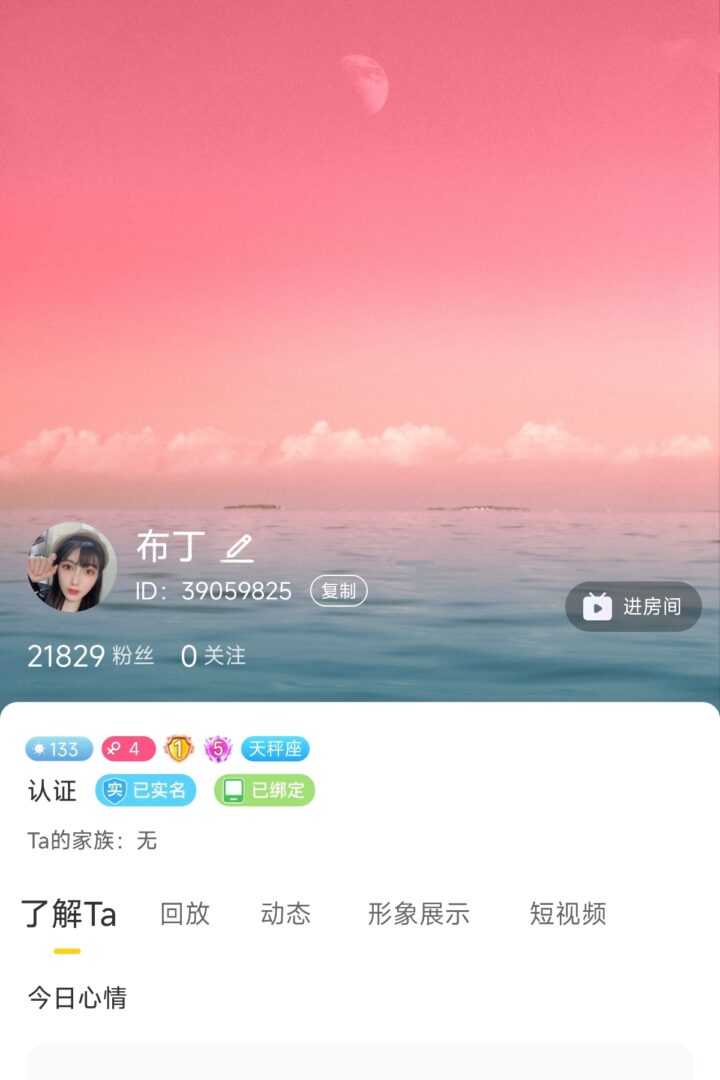Open the 形象展示 tab
This screenshot has width=720, height=1080.
tap(418, 914)
